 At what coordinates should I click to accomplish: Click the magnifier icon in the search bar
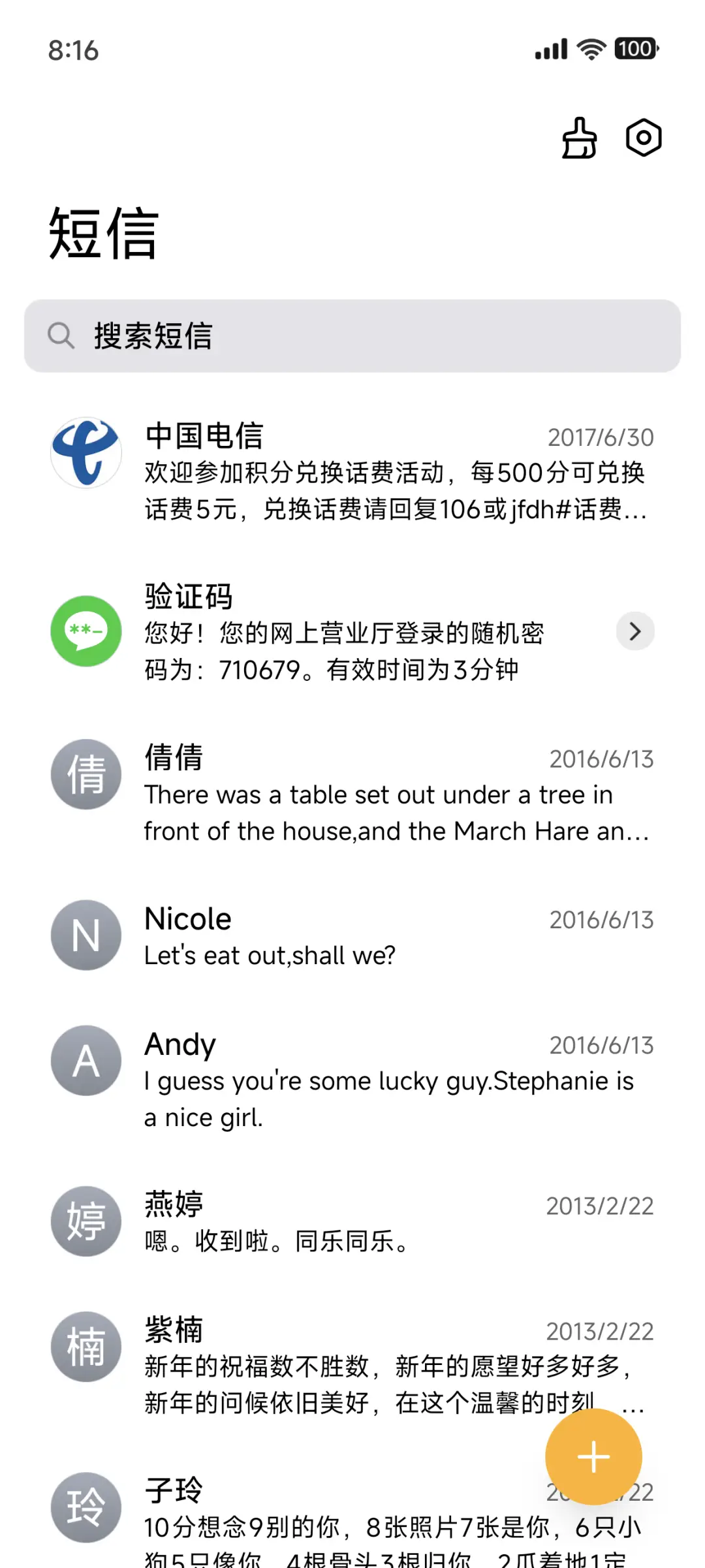pyautogui.click(x=61, y=336)
